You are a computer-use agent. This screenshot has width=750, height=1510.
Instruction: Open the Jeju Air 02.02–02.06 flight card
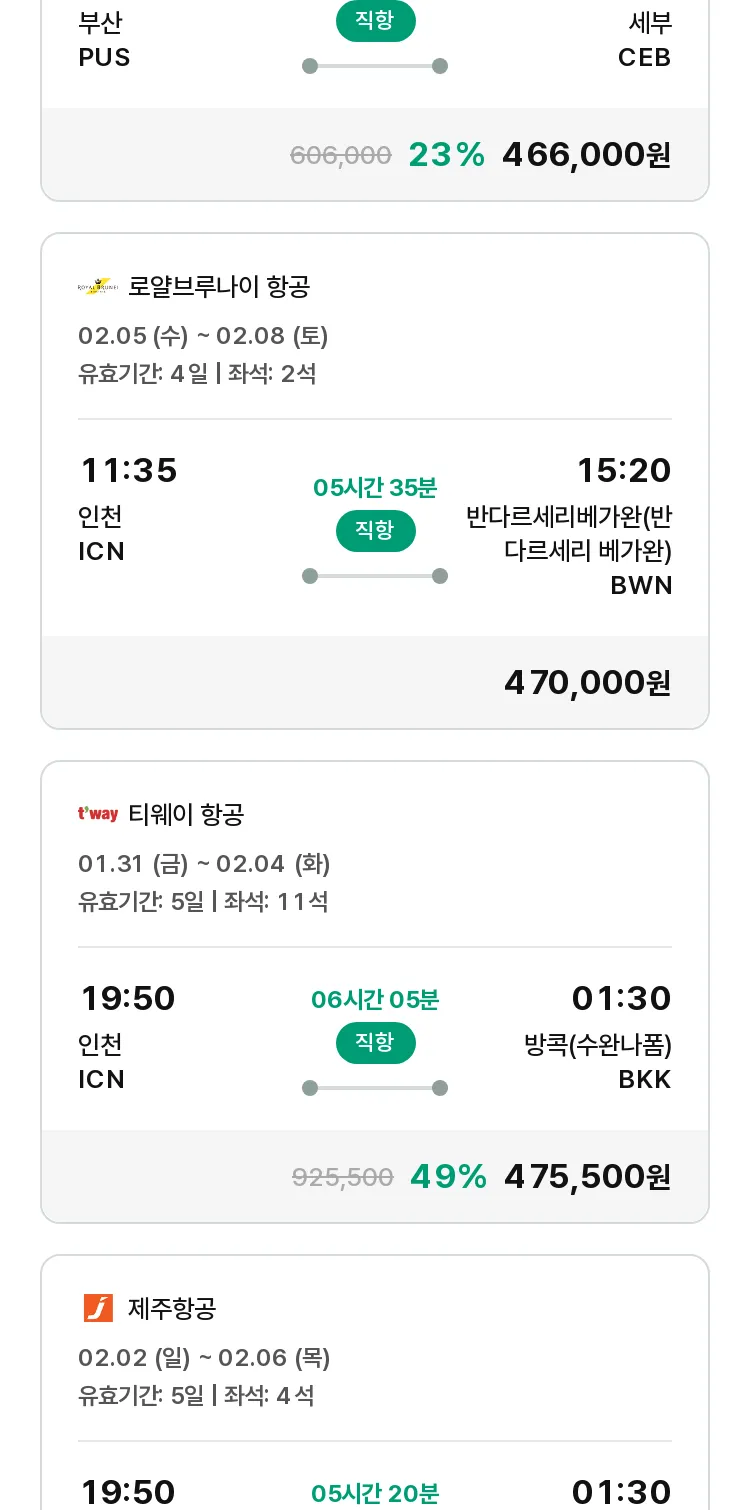click(375, 1382)
